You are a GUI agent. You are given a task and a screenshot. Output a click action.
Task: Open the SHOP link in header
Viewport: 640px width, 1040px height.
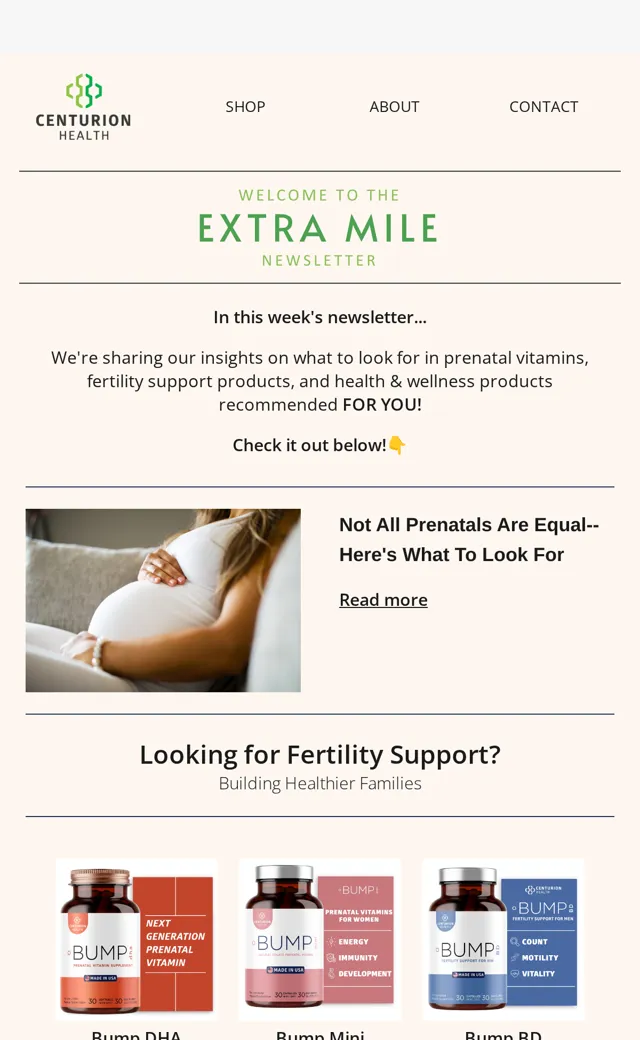[x=245, y=107]
